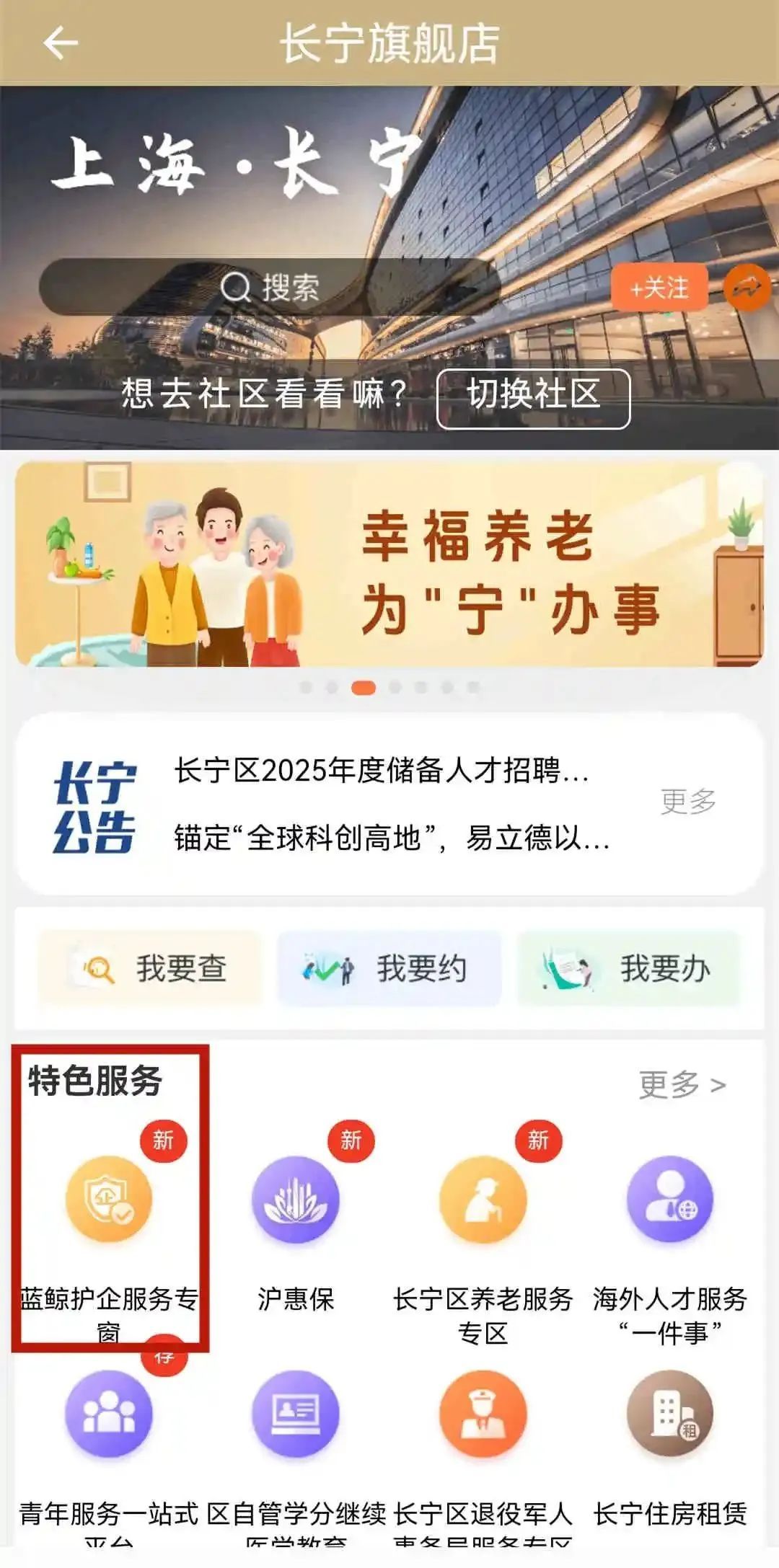This screenshot has height=1568, width=779.
Task: Open 长宁区养老服务专区
Action: click(483, 1200)
